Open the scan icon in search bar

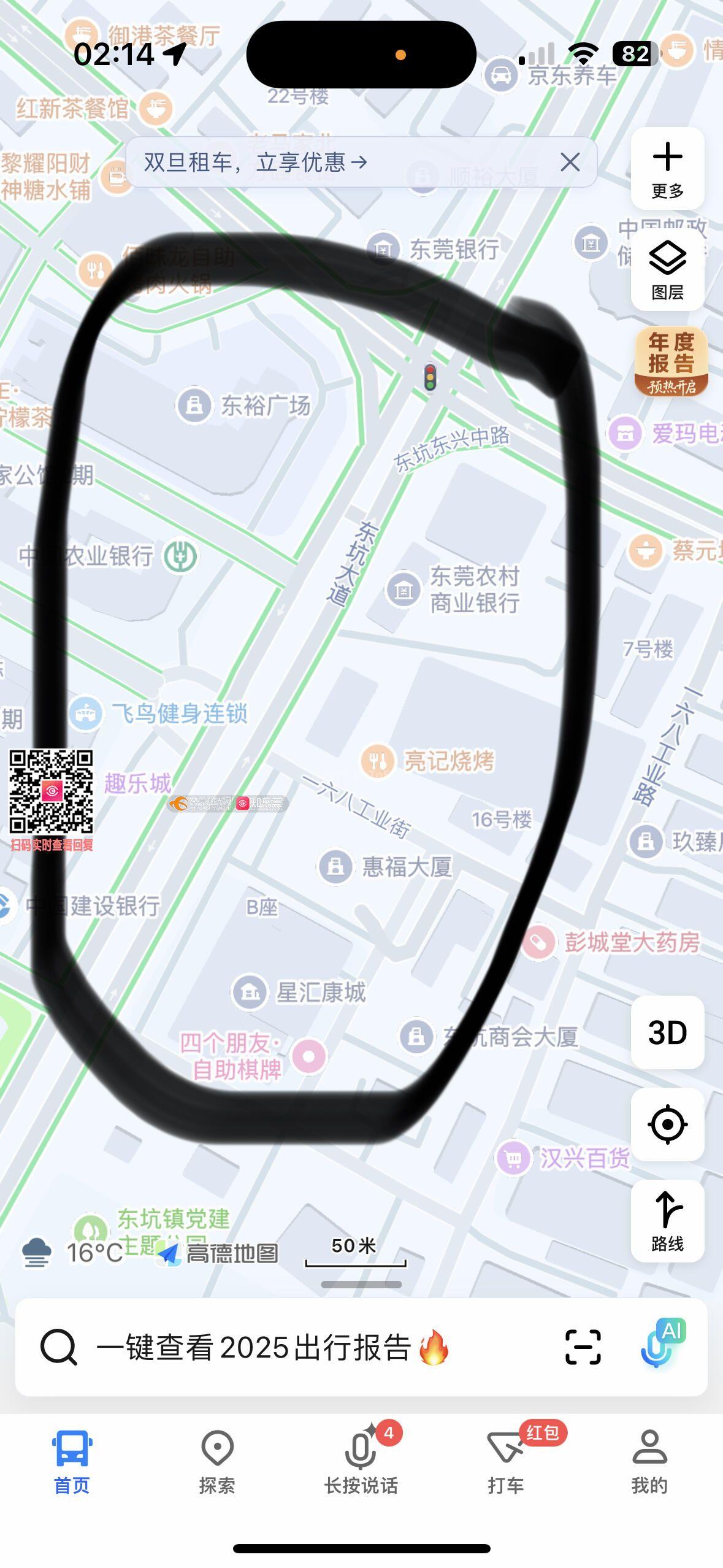tap(583, 1348)
